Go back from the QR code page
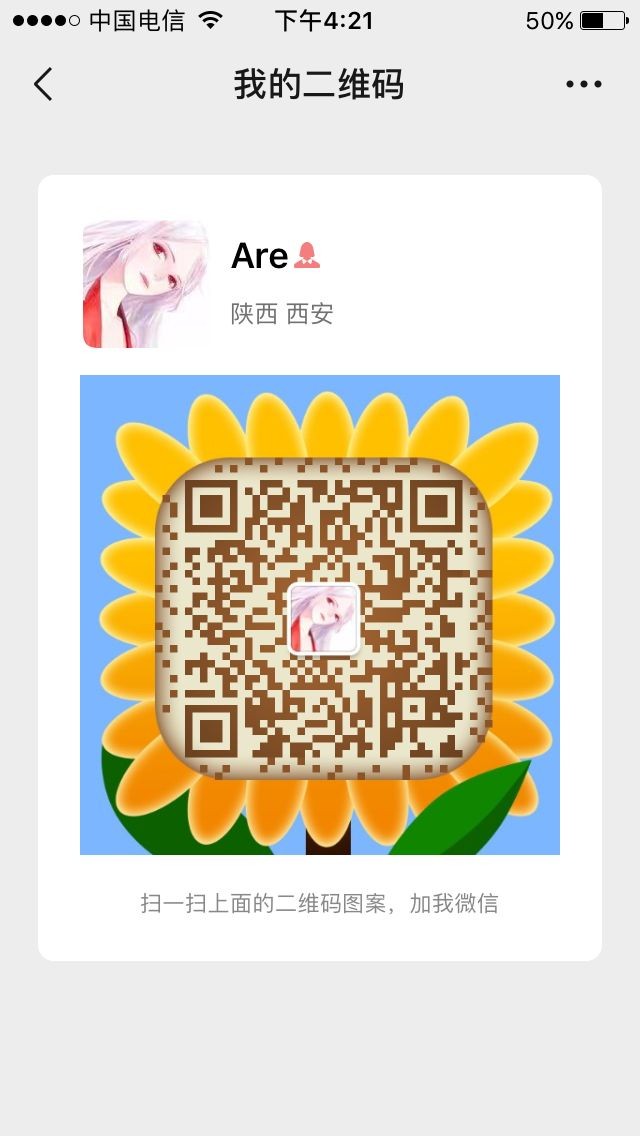The image size is (640, 1136). (x=43, y=85)
